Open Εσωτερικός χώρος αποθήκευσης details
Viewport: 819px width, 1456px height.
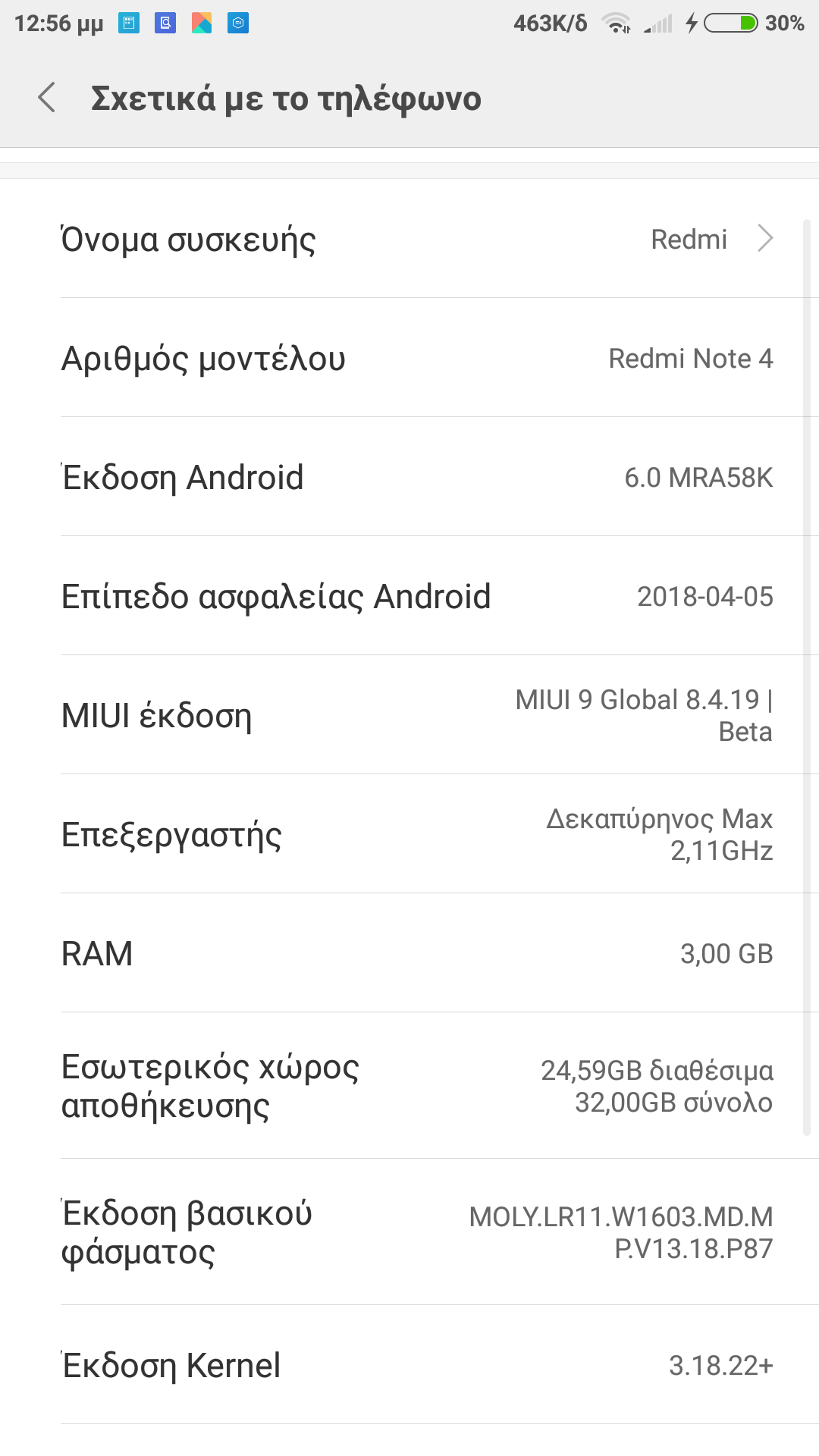coord(409,1086)
